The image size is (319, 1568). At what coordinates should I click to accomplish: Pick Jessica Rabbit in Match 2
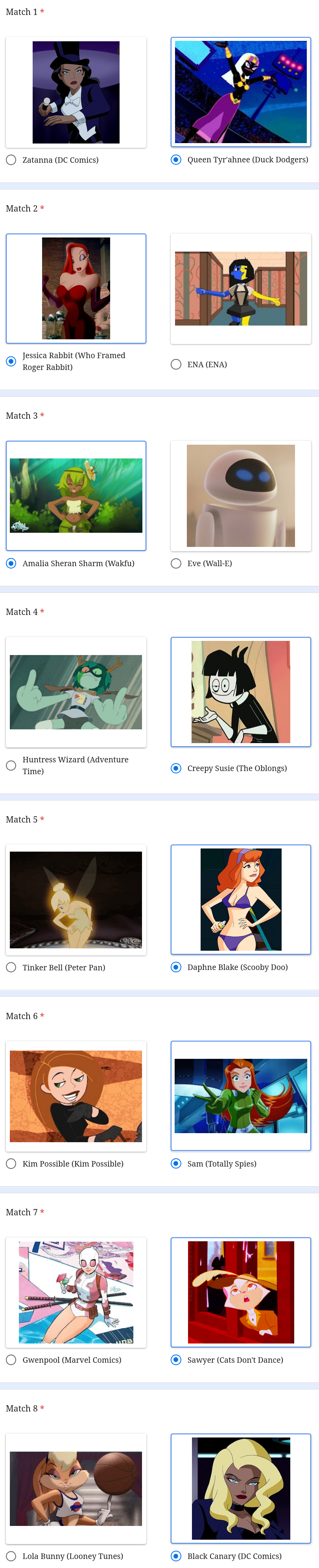coord(11,362)
